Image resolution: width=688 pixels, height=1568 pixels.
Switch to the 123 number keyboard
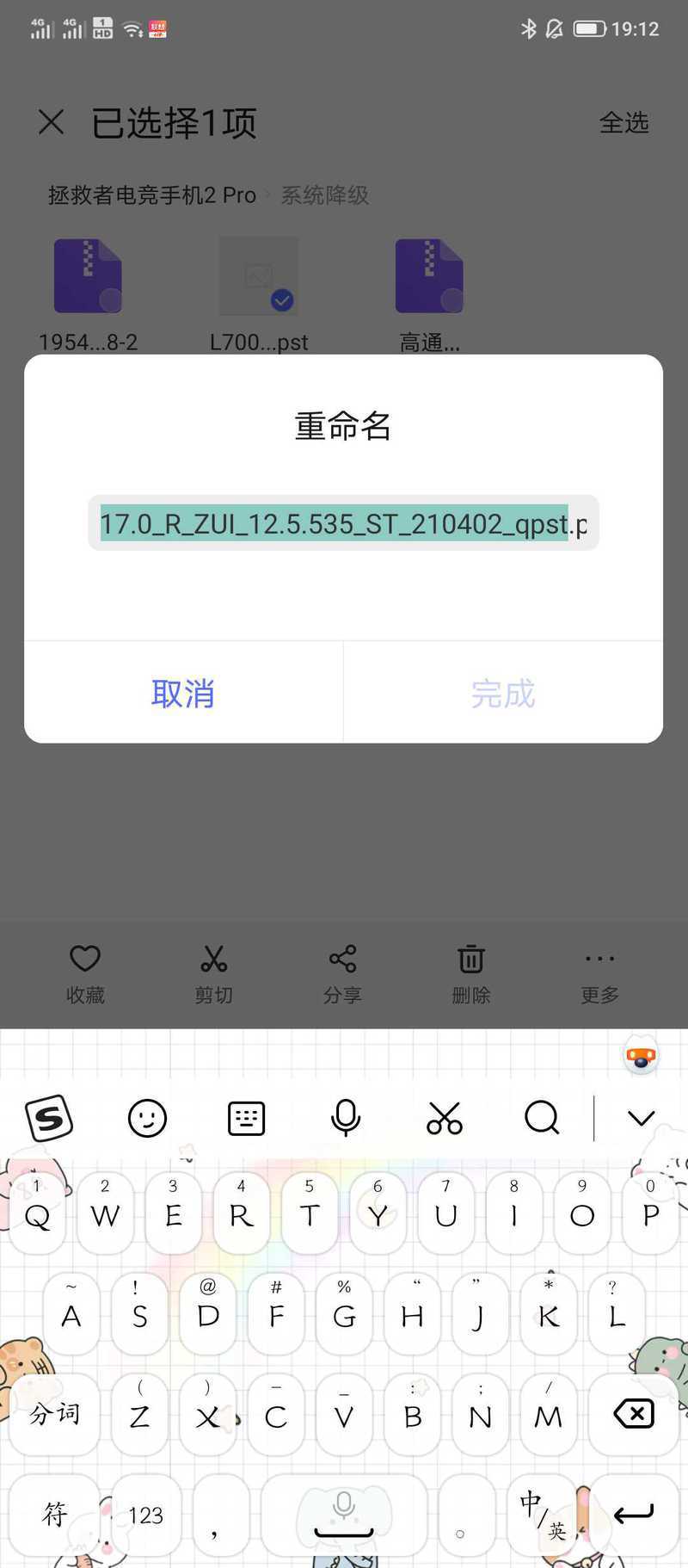[x=145, y=1515]
